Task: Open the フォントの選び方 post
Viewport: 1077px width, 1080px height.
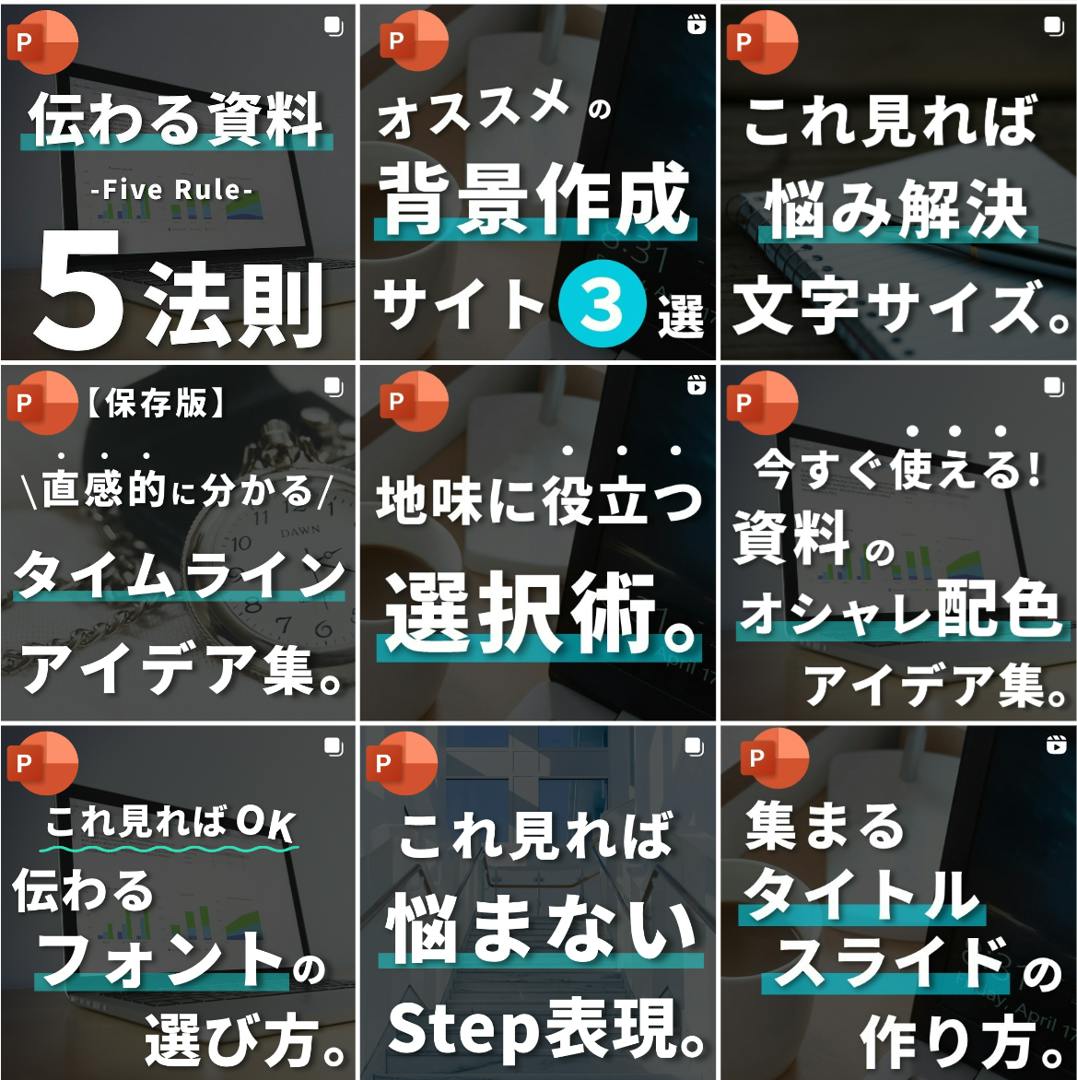Action: tap(178, 902)
